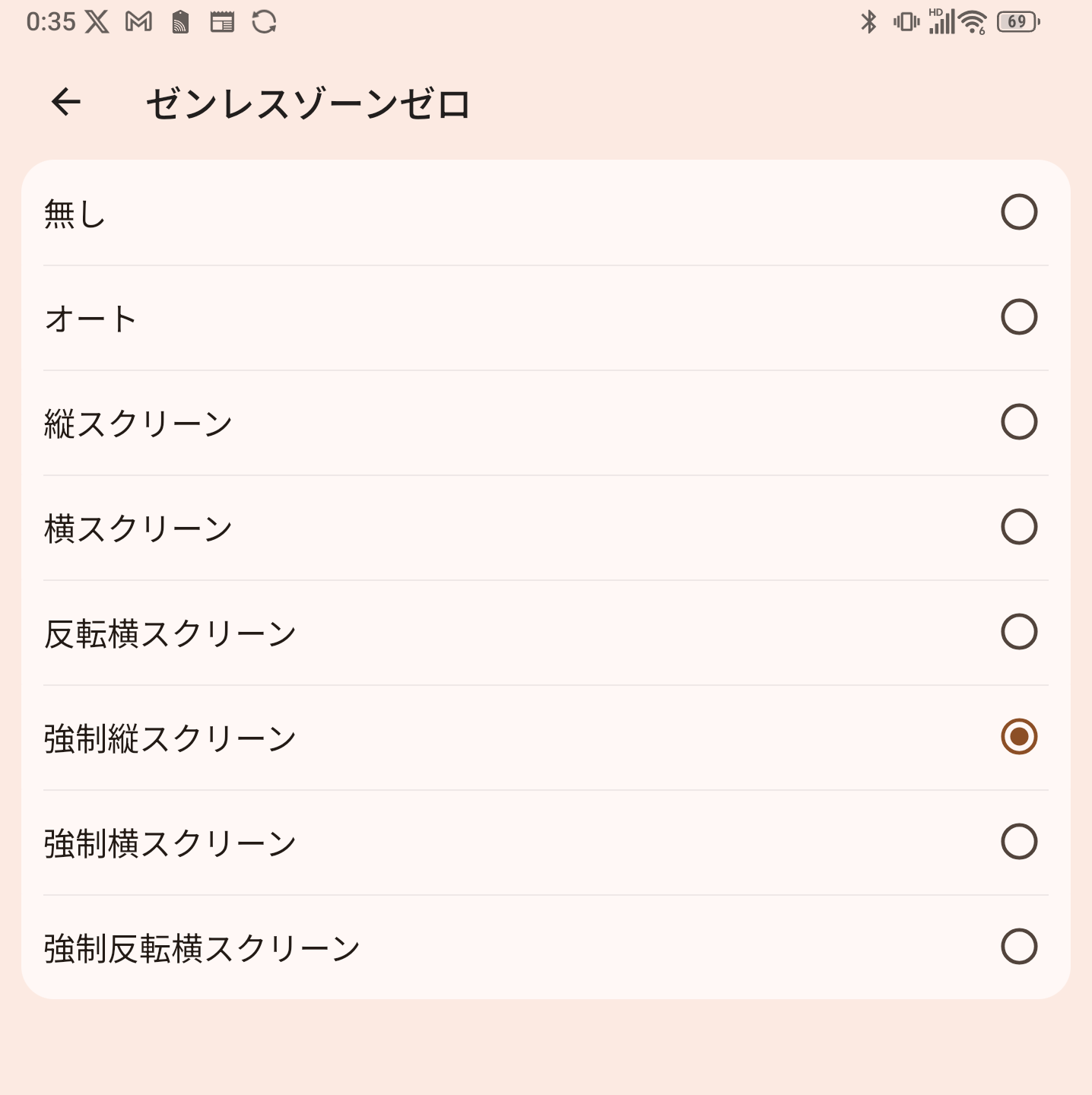Tap the selected 強制縦スクリーン option

[x=1019, y=737]
